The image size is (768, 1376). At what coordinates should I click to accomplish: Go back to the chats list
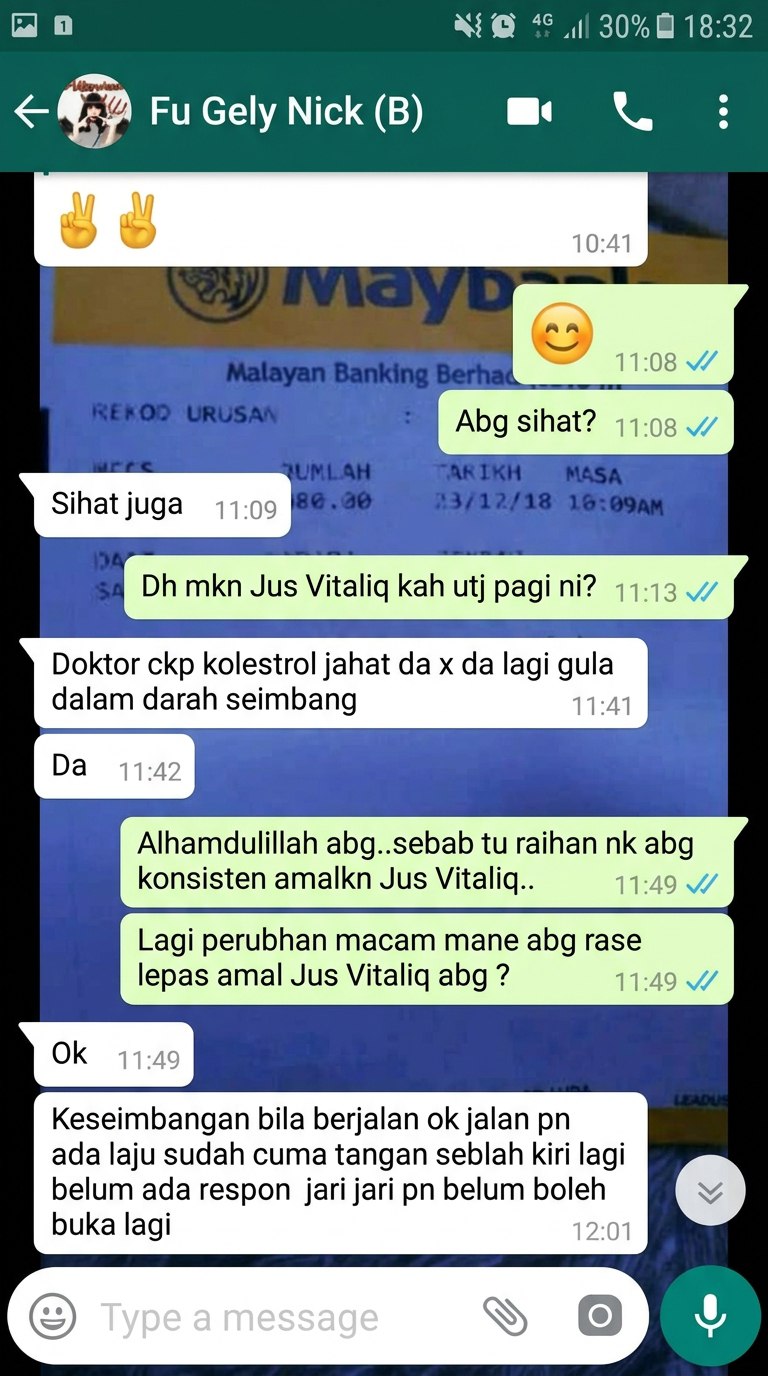(x=30, y=112)
